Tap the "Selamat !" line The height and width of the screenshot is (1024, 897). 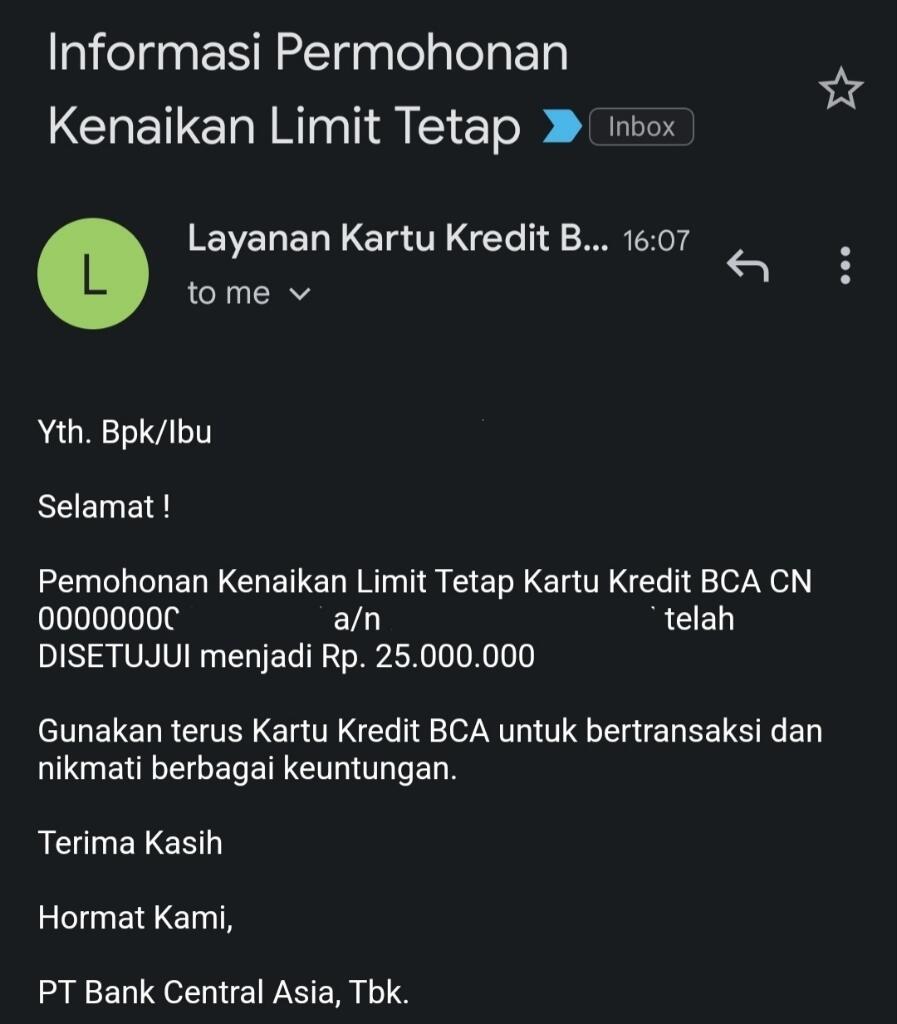point(105,506)
